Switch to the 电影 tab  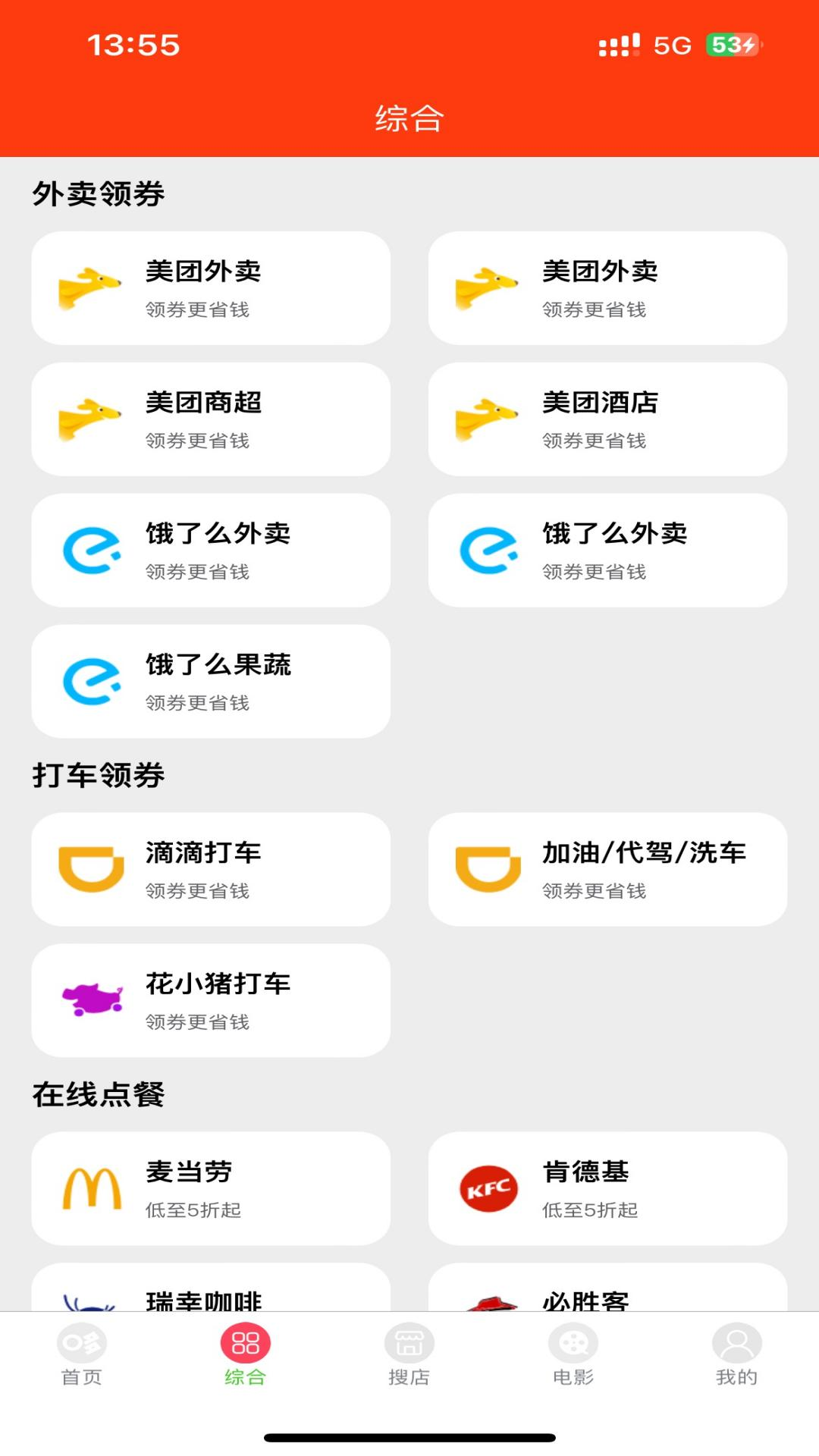pyautogui.click(x=573, y=1355)
